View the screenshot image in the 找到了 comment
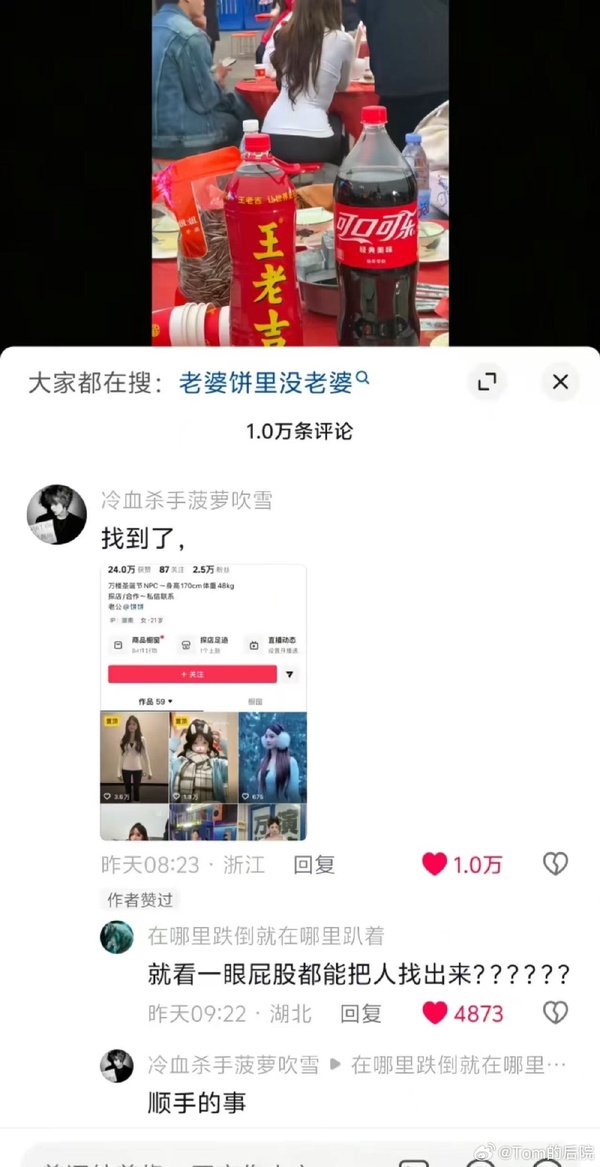 203,702
